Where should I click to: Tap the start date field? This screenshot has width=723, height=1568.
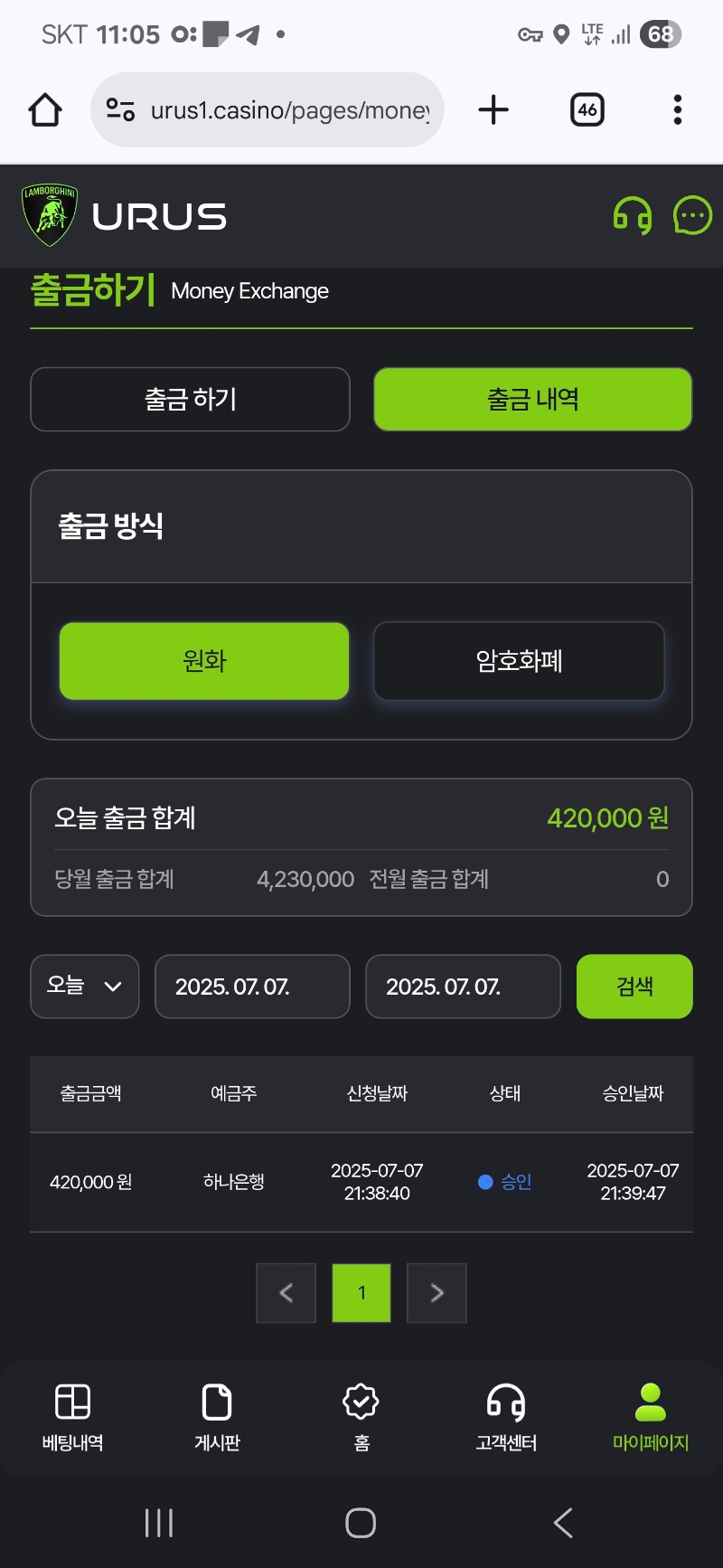pos(252,987)
